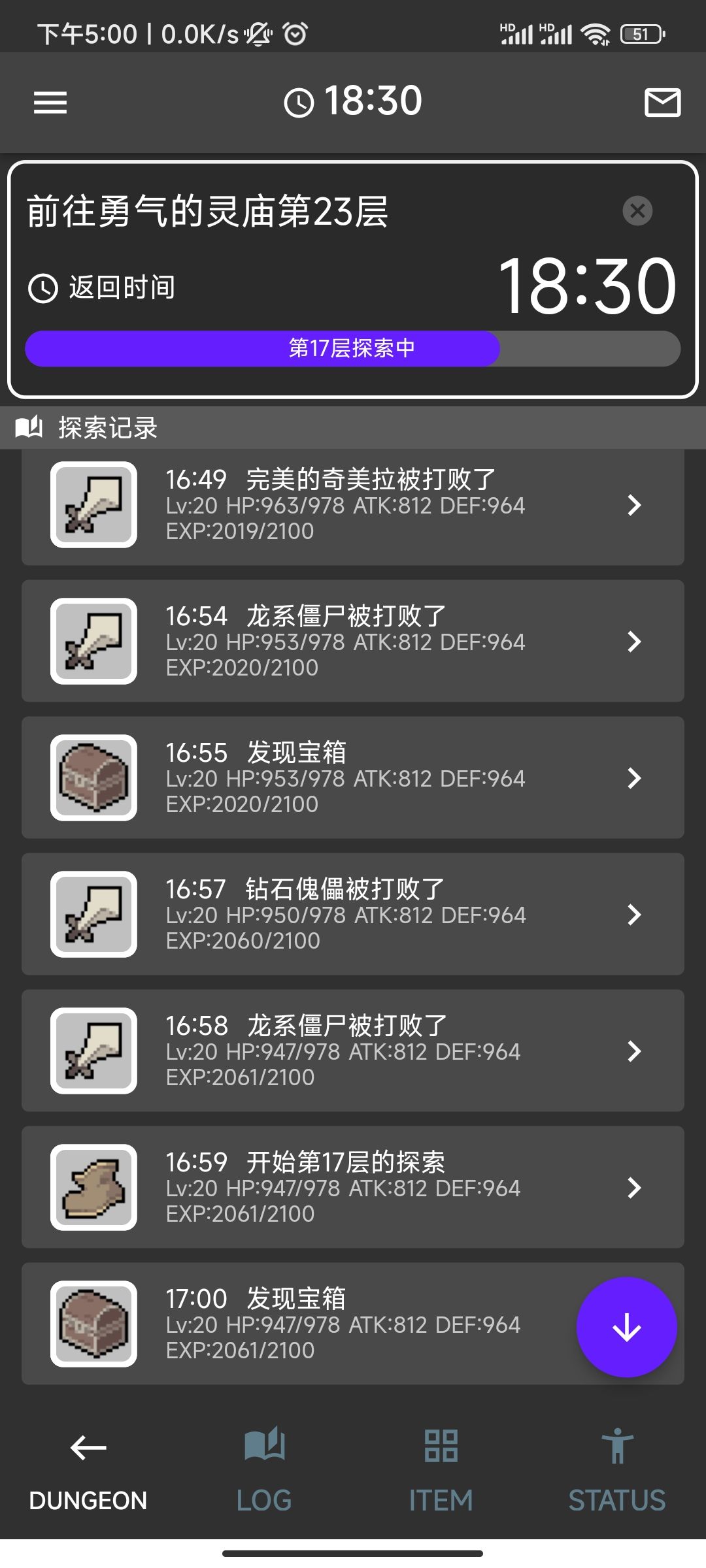Open the mail inbox icon
This screenshot has width=706, height=1568.
tap(663, 103)
